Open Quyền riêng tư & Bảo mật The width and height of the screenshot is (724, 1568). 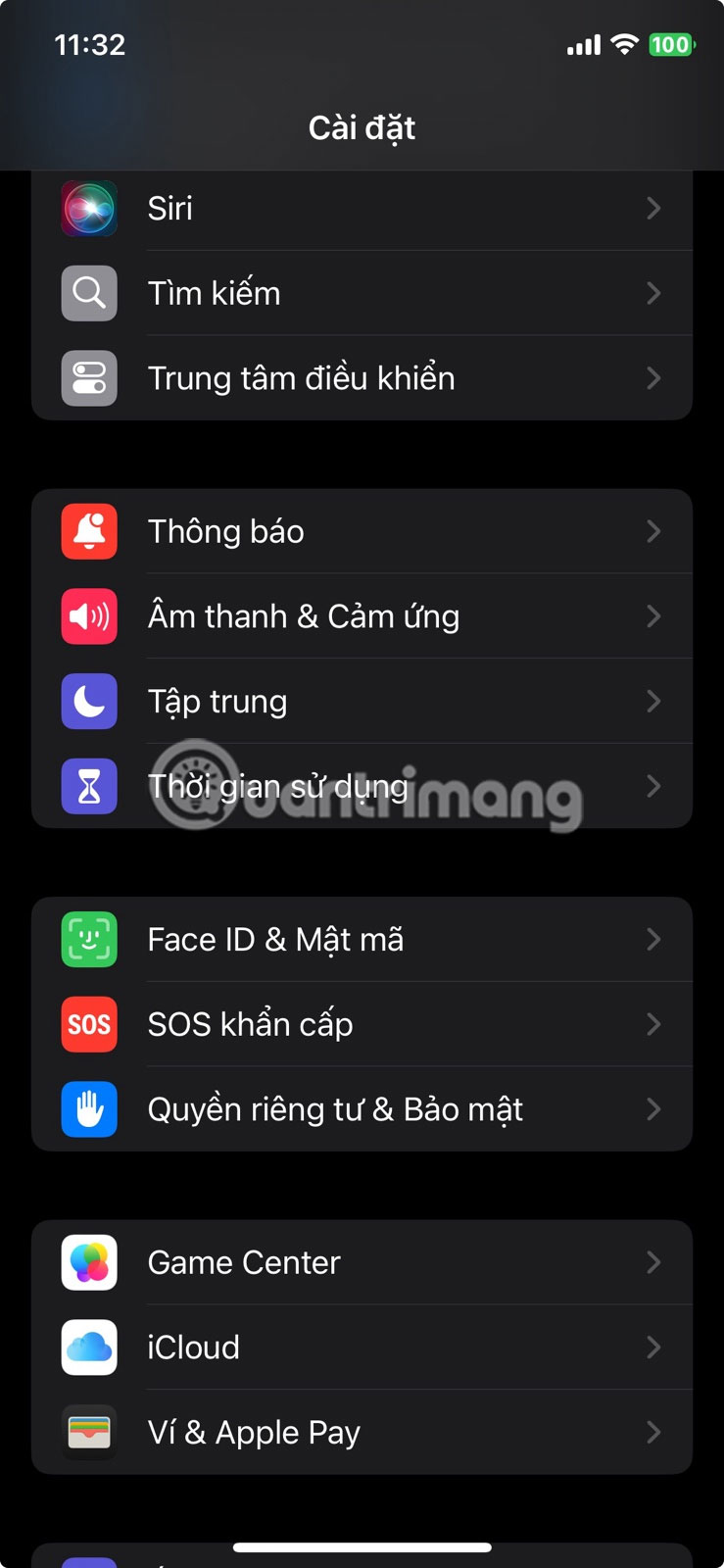tap(362, 1109)
